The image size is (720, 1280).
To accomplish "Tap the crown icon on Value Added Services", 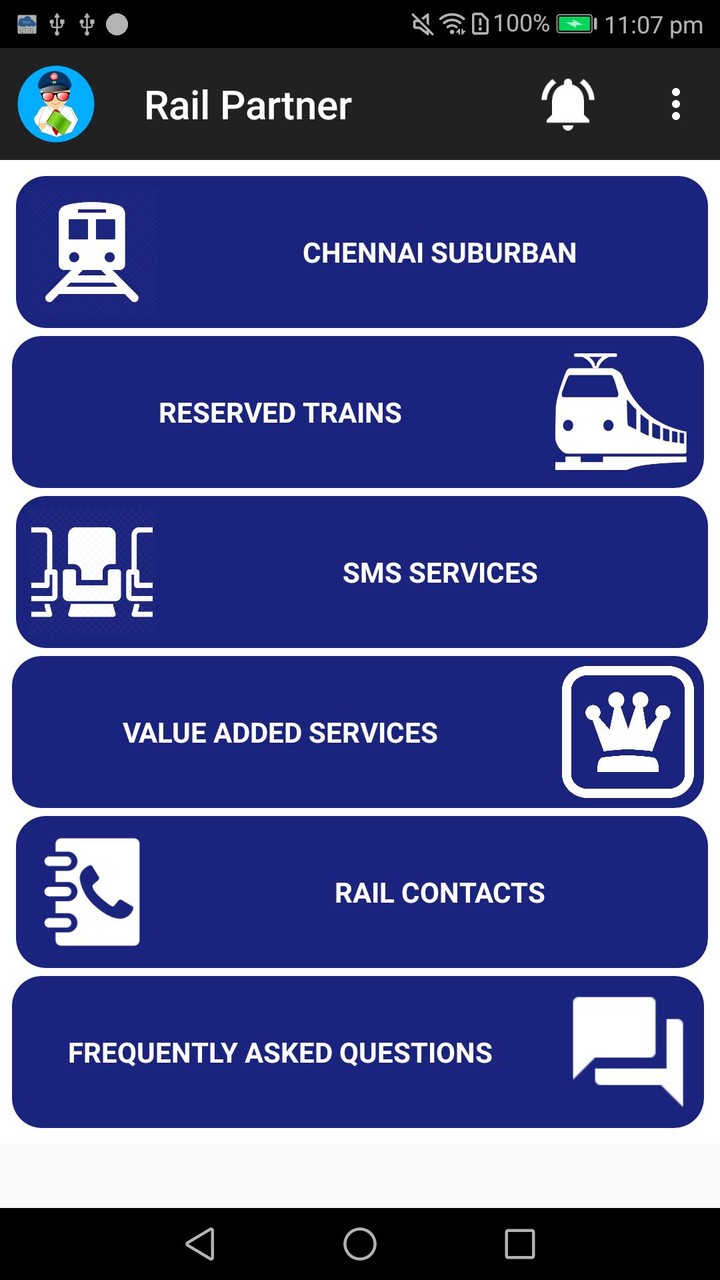I will click(x=628, y=731).
